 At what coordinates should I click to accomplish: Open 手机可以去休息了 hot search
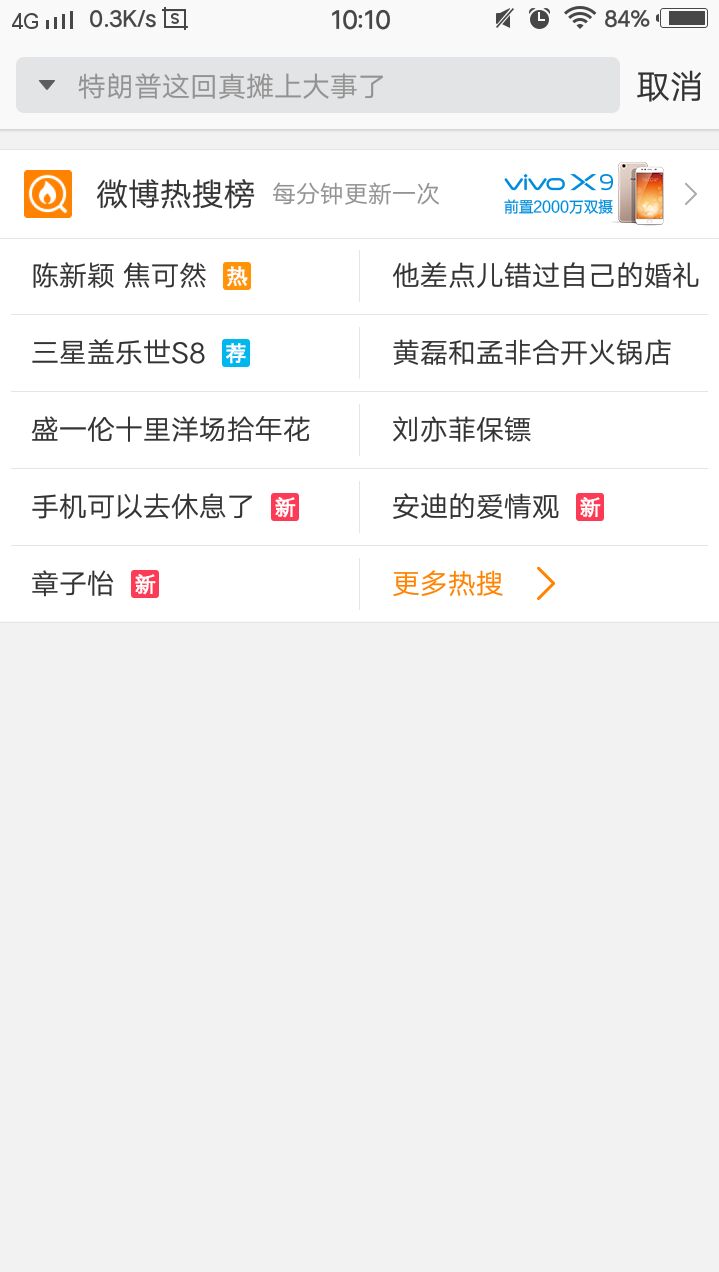(x=143, y=507)
